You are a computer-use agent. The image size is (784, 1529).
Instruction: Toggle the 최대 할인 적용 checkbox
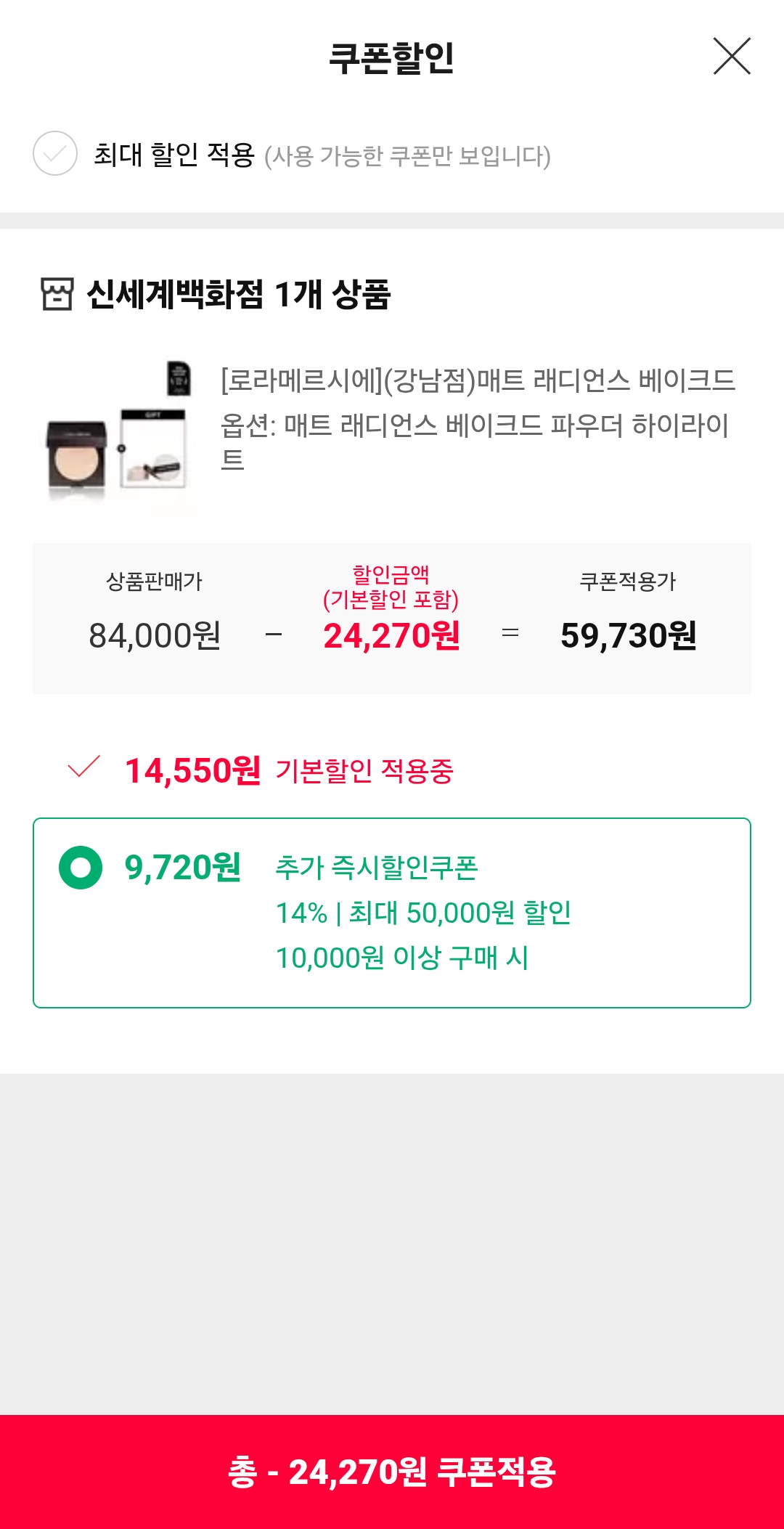(55, 153)
